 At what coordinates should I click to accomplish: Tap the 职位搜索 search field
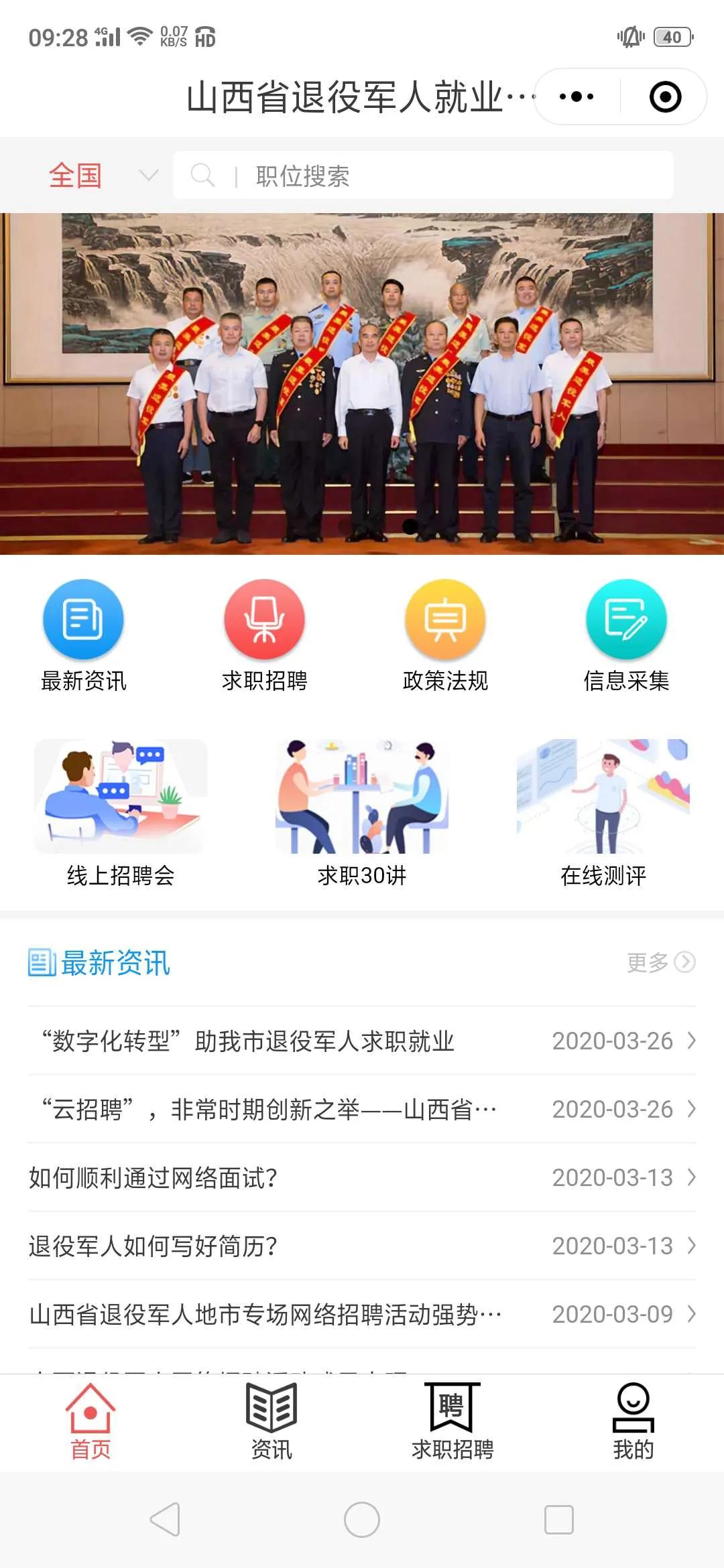click(423, 175)
